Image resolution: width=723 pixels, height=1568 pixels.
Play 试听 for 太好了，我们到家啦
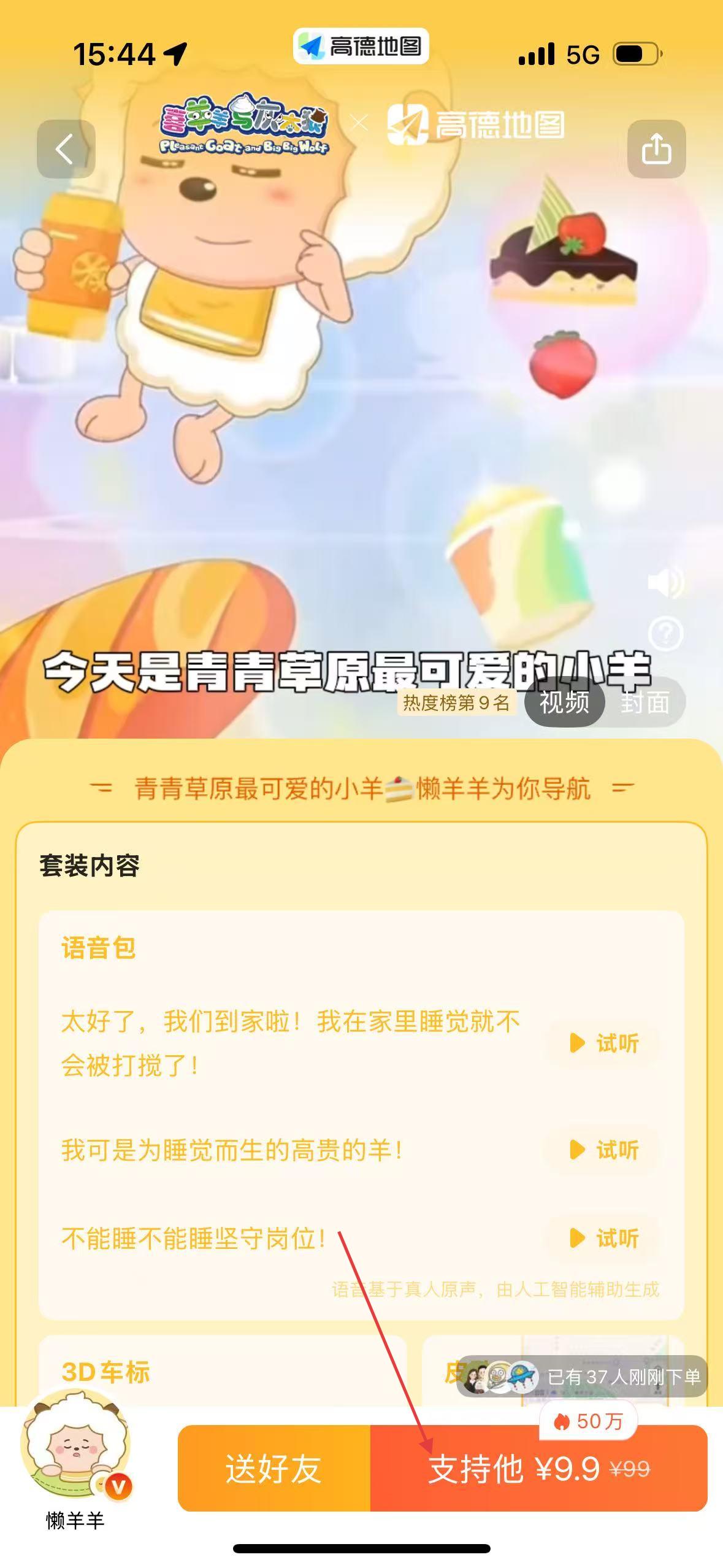coord(605,1043)
